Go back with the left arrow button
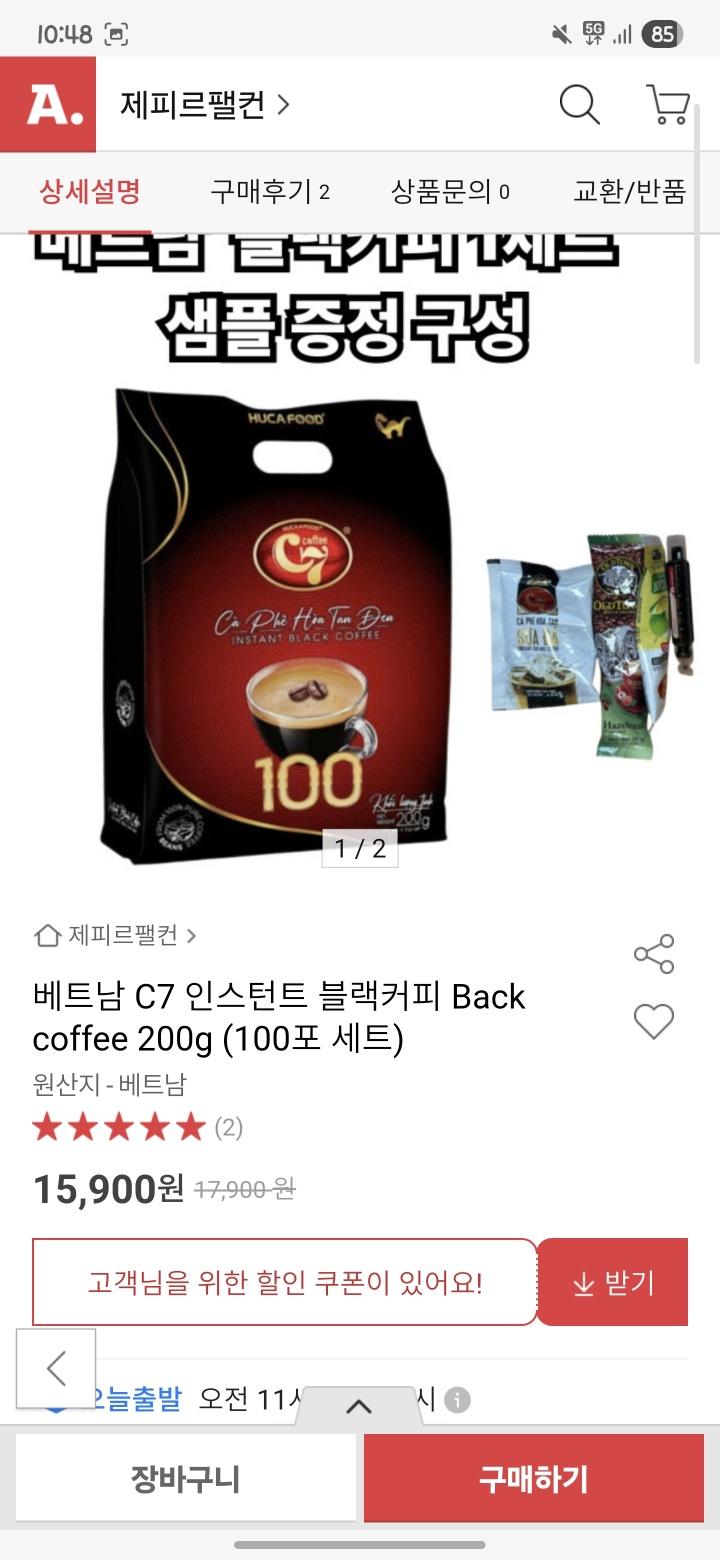Screen dimensions: 720x1560 tap(56, 1368)
